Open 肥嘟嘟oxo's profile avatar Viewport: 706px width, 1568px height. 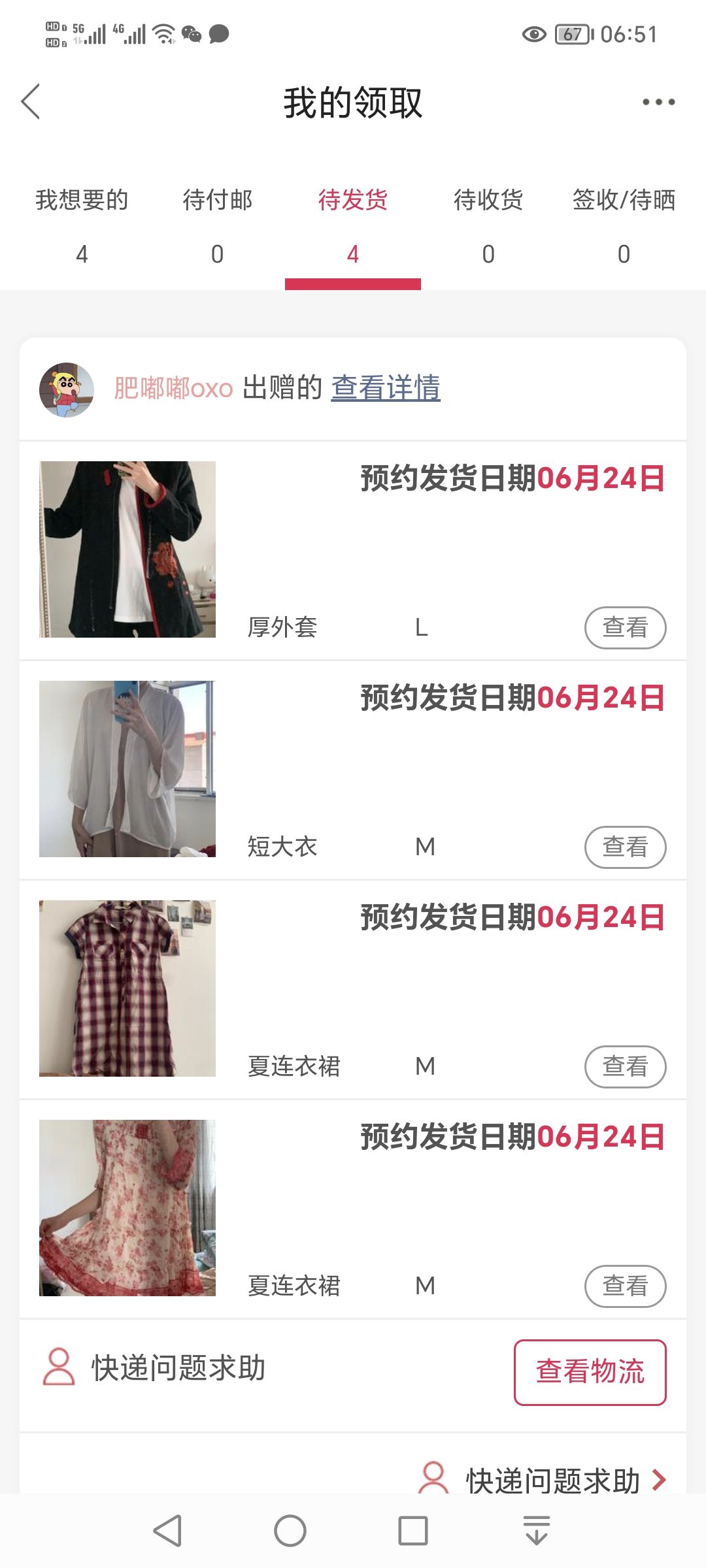pos(66,390)
